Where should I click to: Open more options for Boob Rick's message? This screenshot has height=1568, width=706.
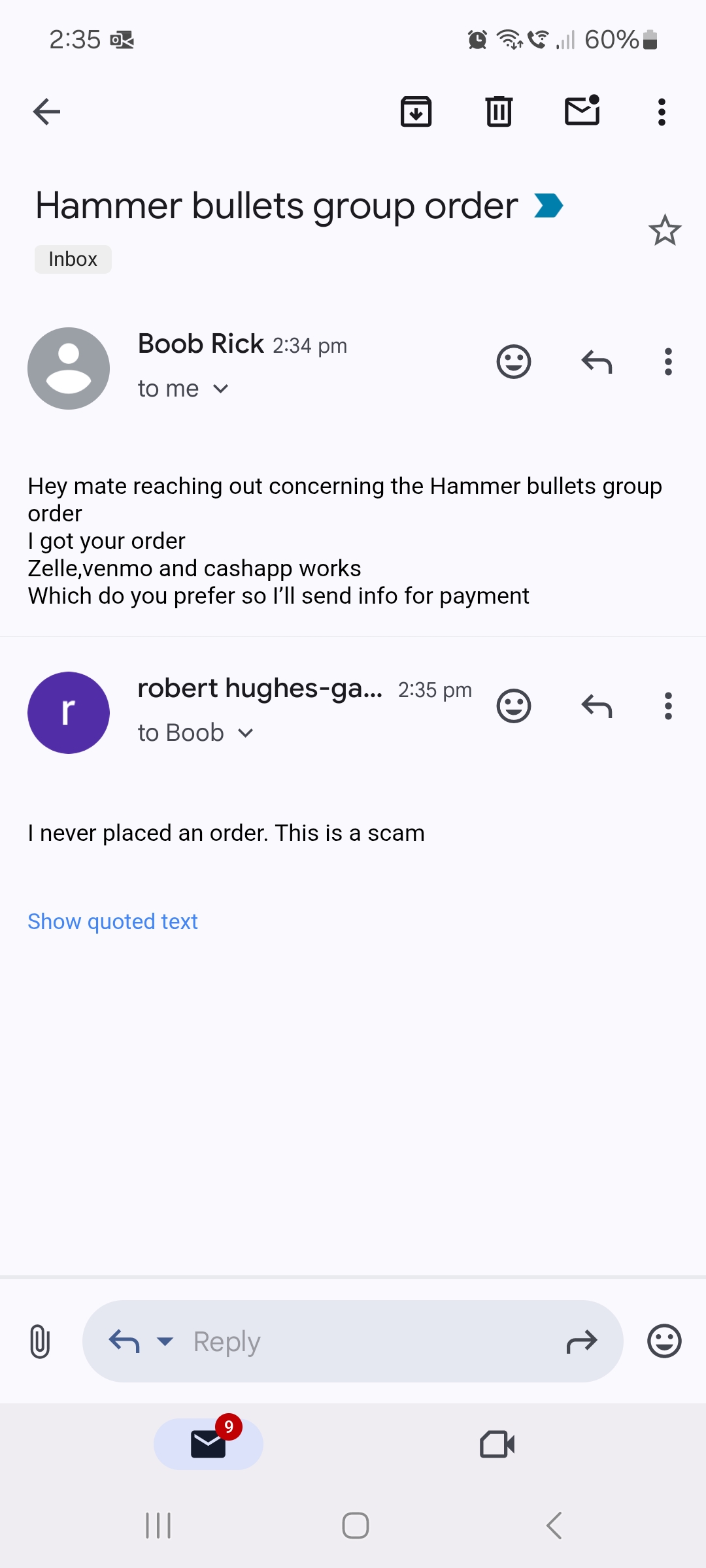(x=668, y=361)
